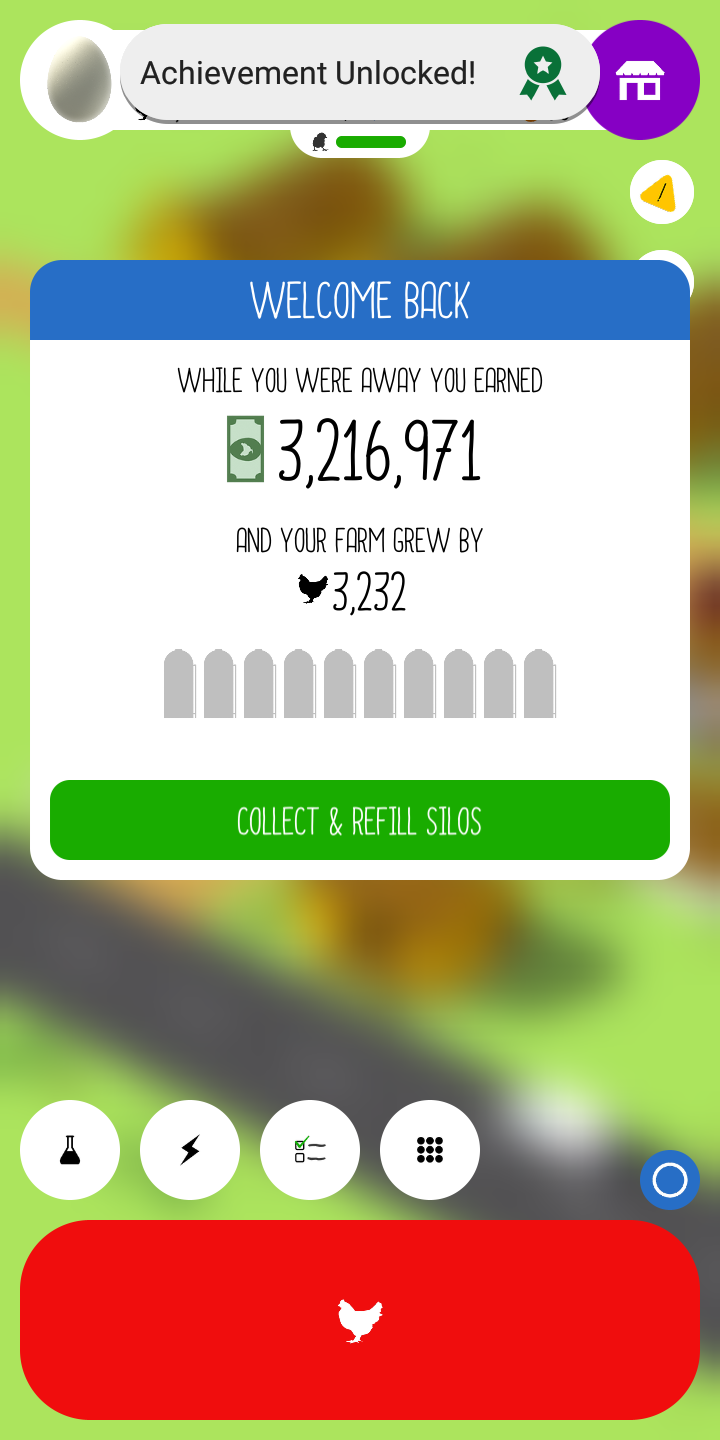Open the research menu via the flask icon
Image resolution: width=720 pixels, height=1440 pixels.
coord(70,1149)
